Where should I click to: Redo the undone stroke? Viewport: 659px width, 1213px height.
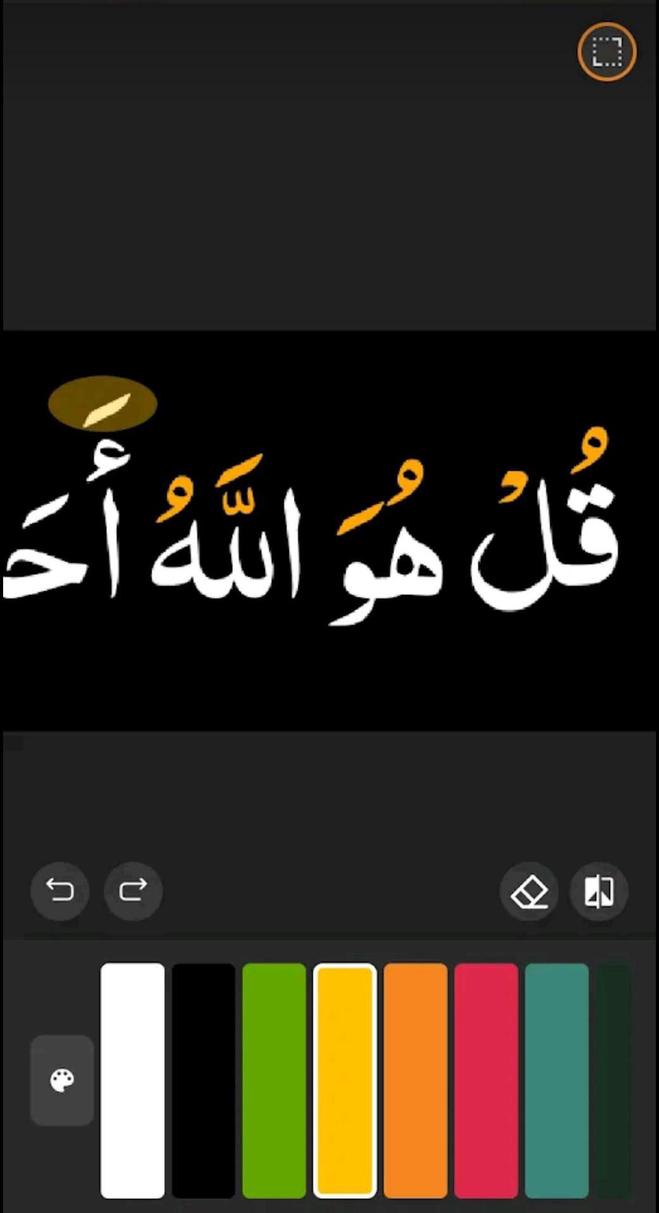point(133,890)
